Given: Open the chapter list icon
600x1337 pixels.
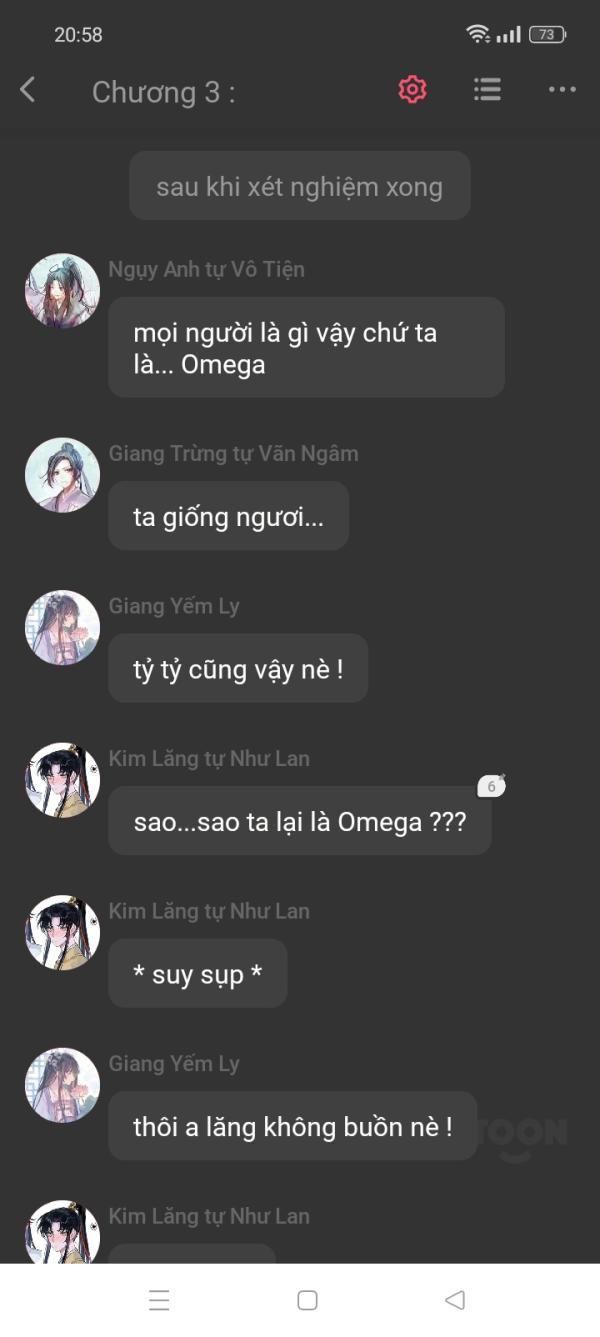Looking at the screenshot, I should tap(487, 90).
